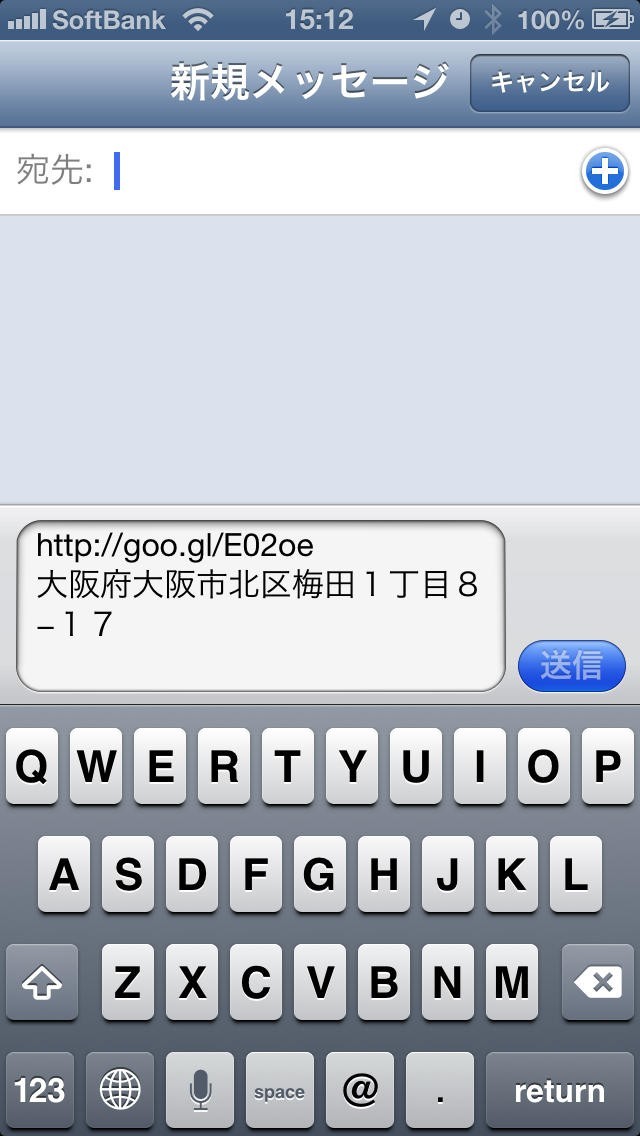The height and width of the screenshot is (1136, 640).
Task: Tap the message text box containing the goo.gl link
Action: point(260,605)
